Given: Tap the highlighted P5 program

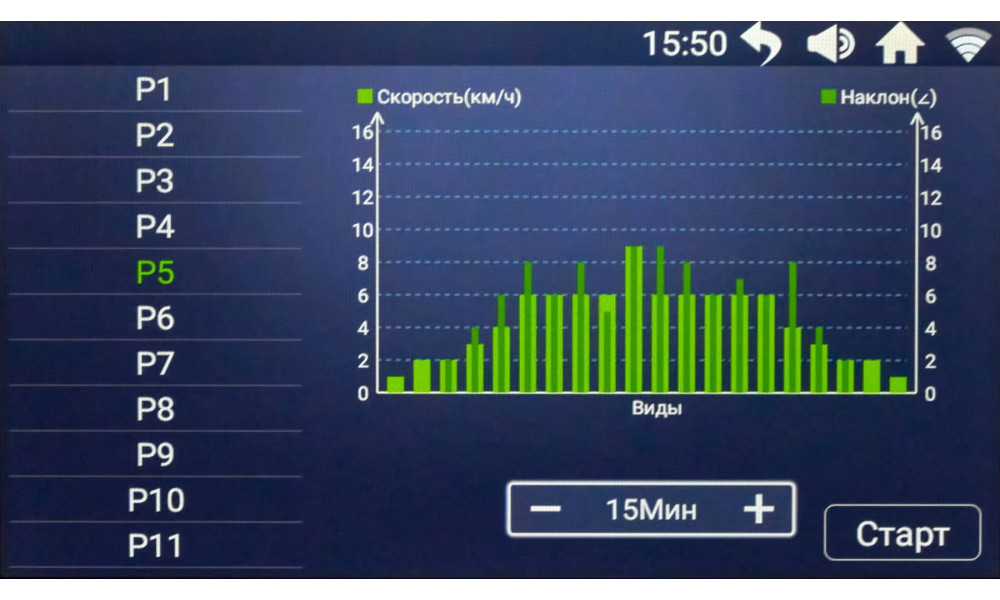Looking at the screenshot, I should coord(154,273).
